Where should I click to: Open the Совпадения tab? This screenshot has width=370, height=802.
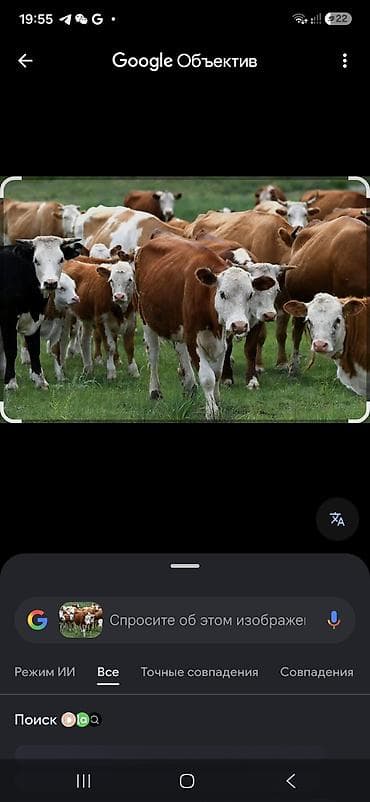pos(316,672)
